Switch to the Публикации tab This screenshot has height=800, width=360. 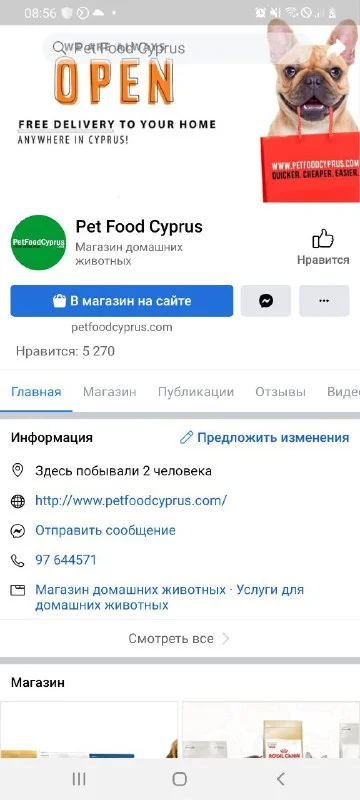[196, 392]
